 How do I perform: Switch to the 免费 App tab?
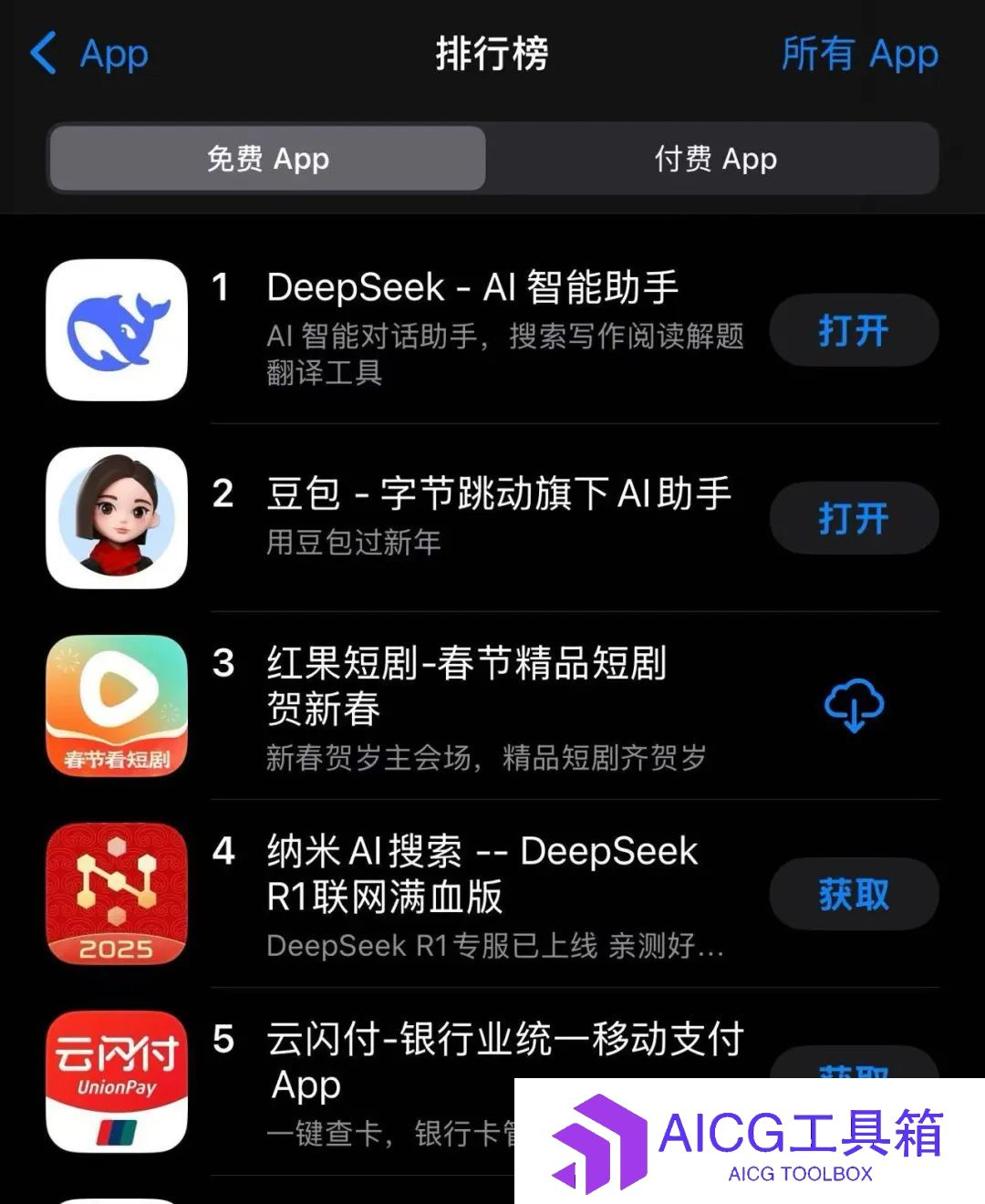[267, 159]
